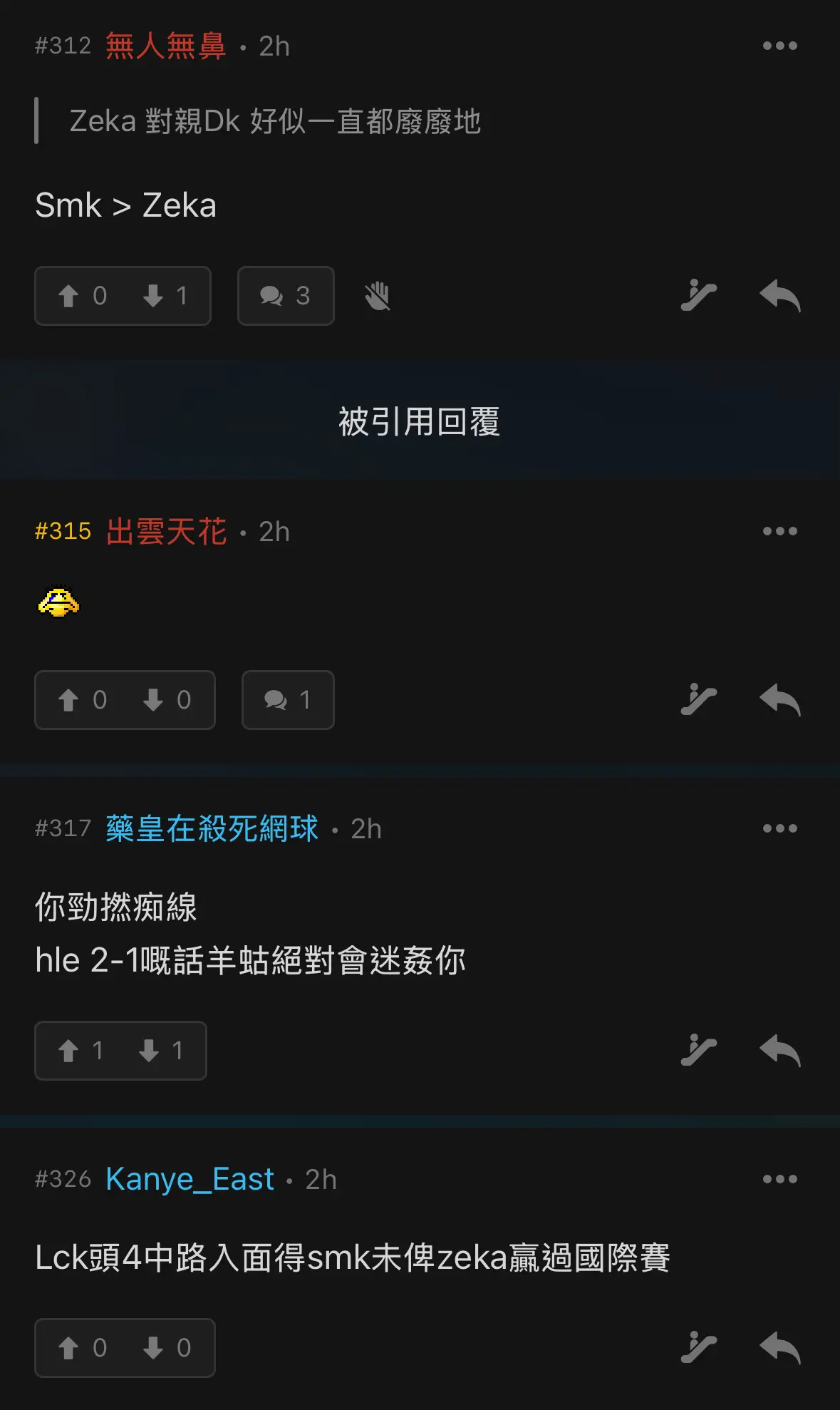
Task: Tap the hand icon under post #312
Action: (378, 296)
